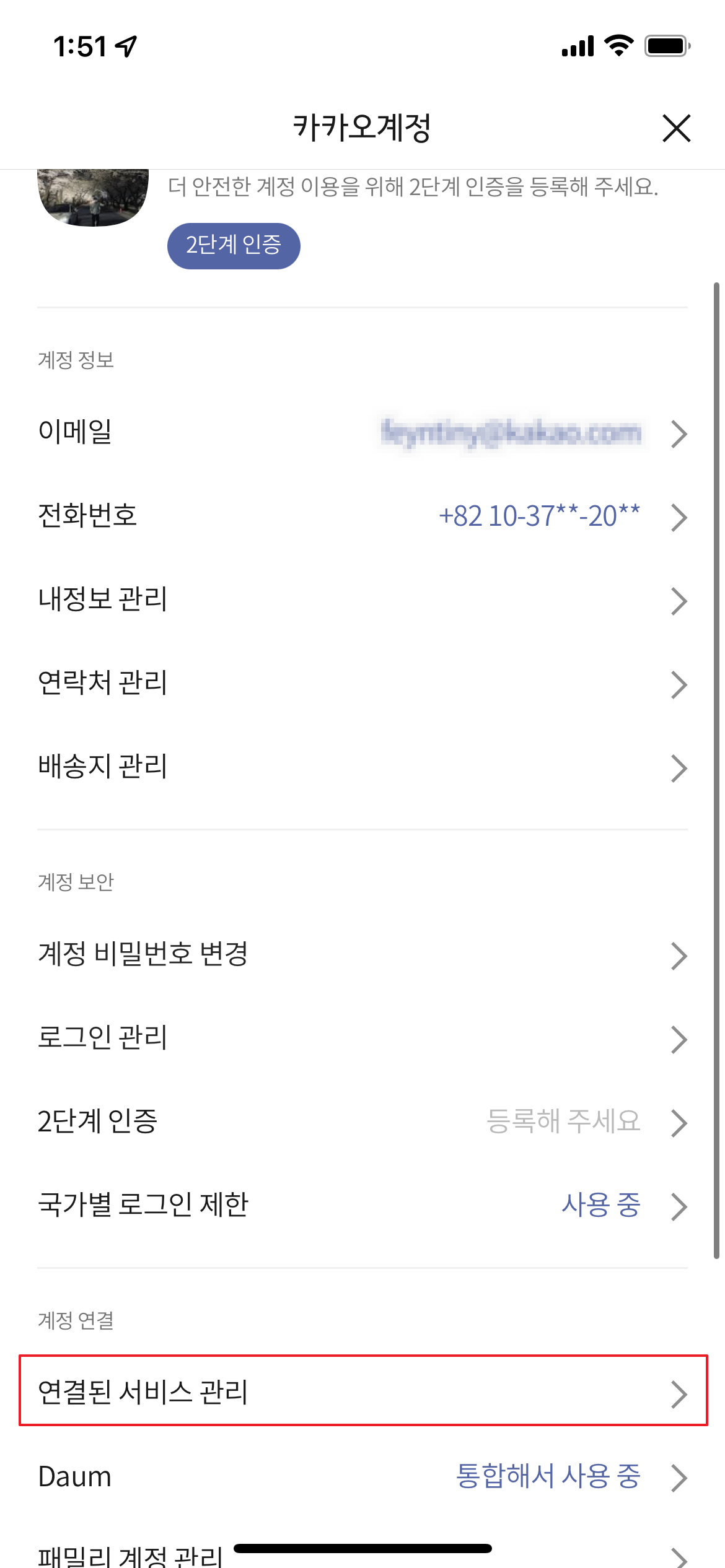The width and height of the screenshot is (725, 1568).
Task: Go to 연락처 관리
Action: (x=362, y=684)
